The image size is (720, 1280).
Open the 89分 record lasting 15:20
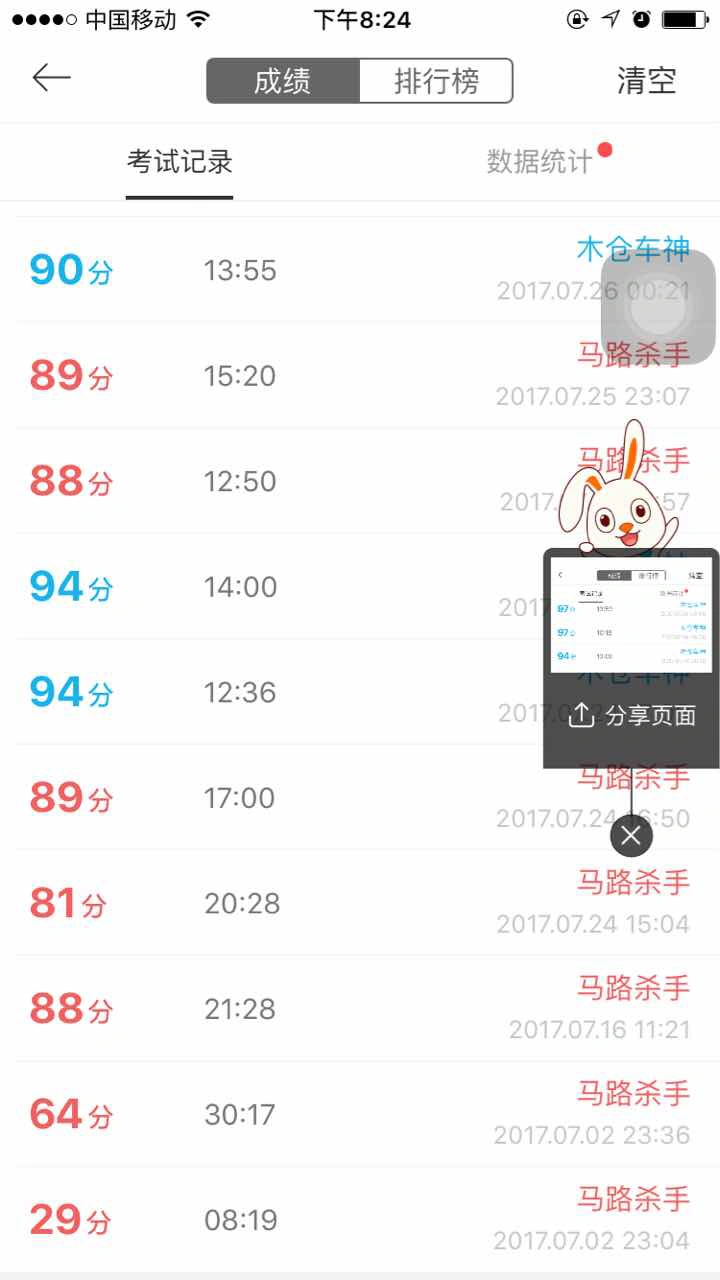(x=300, y=376)
